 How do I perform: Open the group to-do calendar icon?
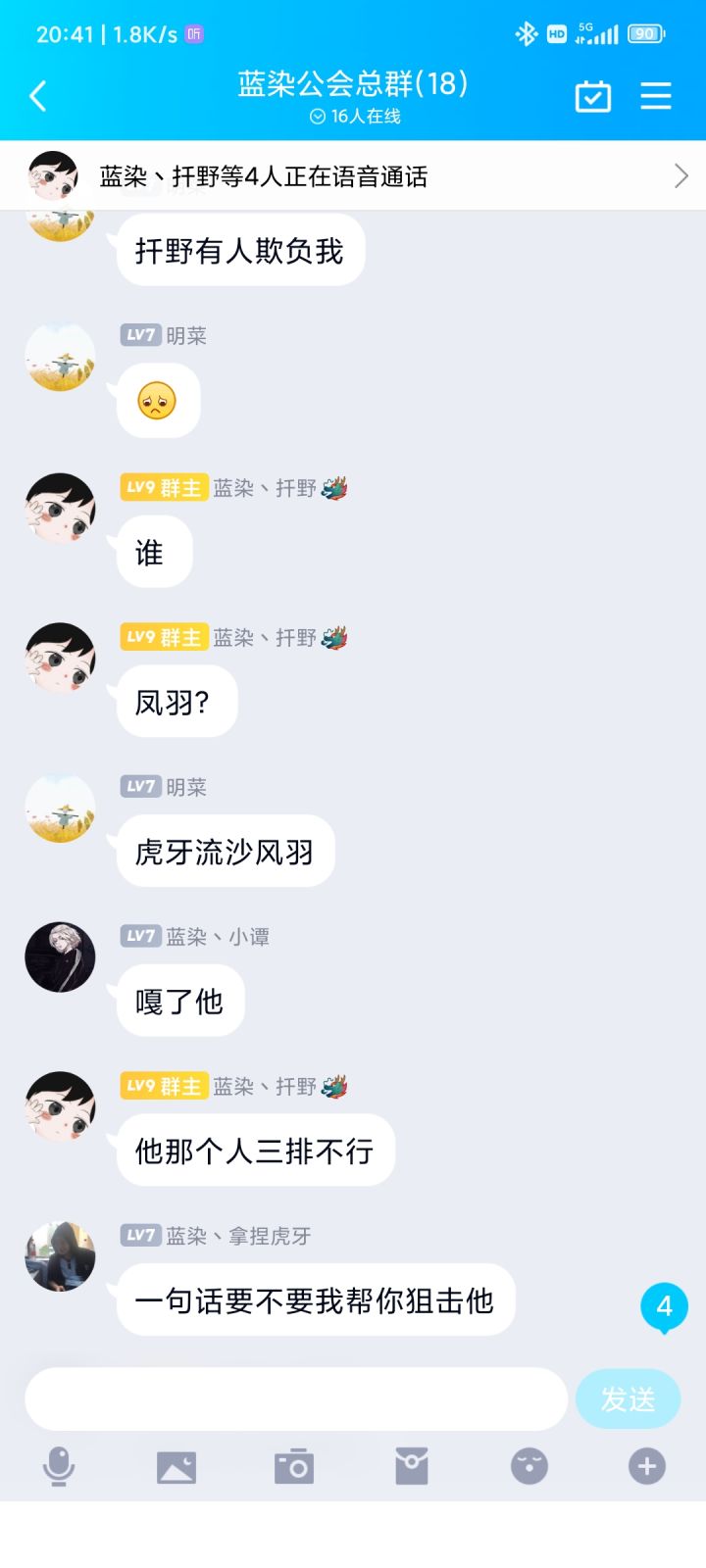pos(592,96)
